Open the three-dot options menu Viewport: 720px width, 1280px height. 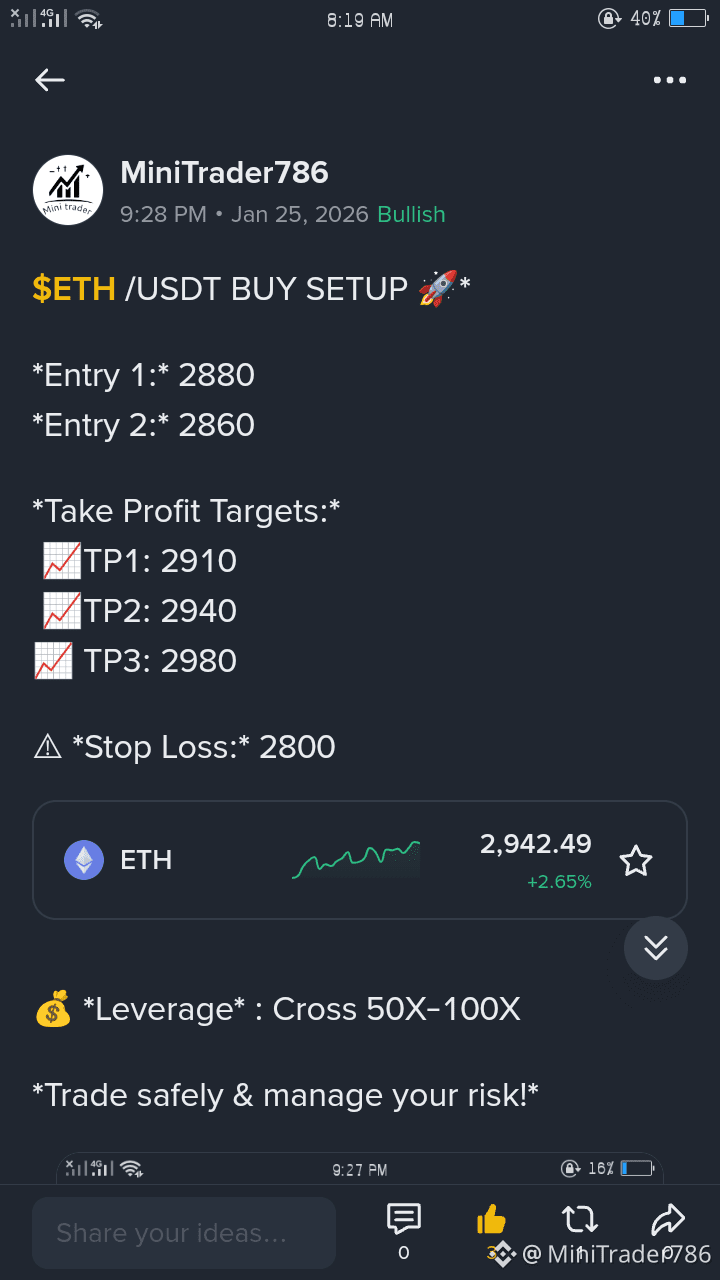tap(670, 80)
